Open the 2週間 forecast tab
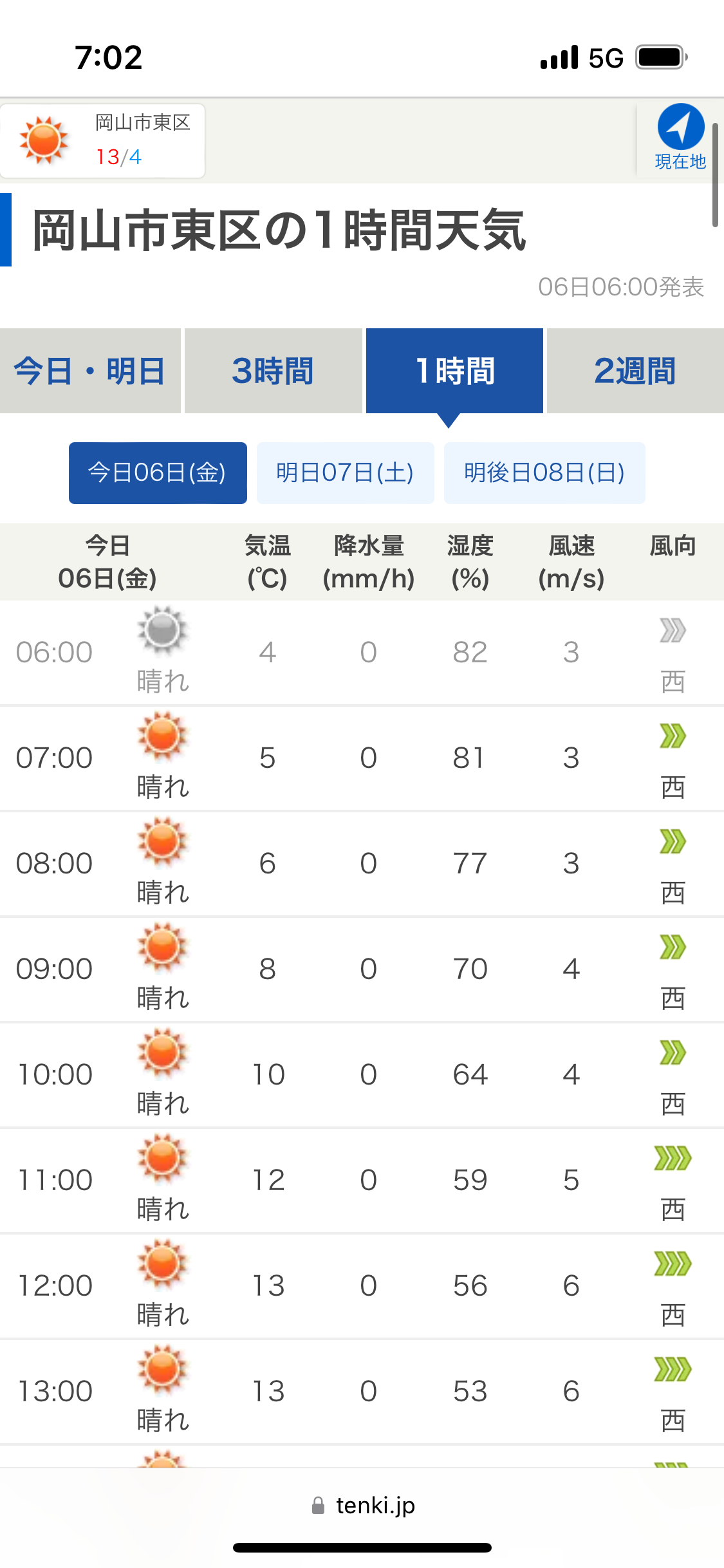This screenshot has height=1568, width=724. (635, 371)
